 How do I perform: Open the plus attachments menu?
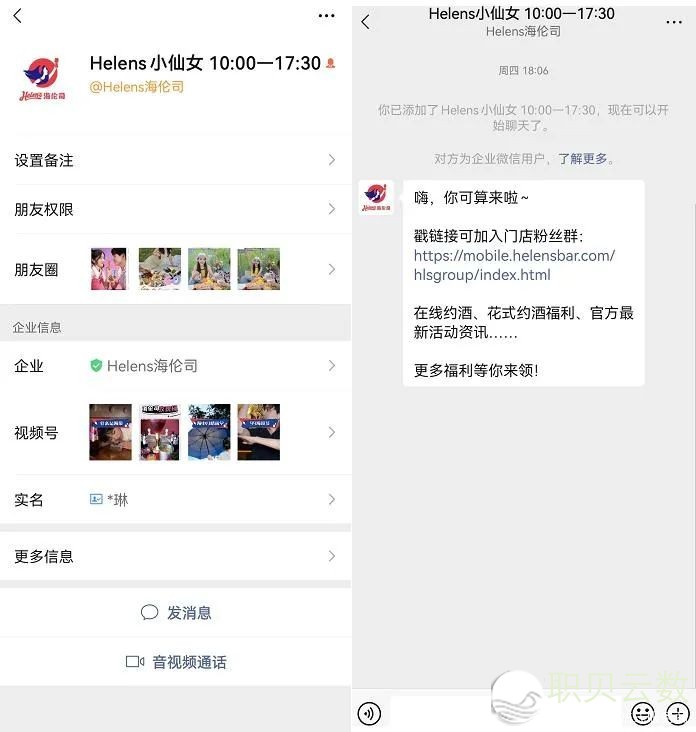[678, 713]
